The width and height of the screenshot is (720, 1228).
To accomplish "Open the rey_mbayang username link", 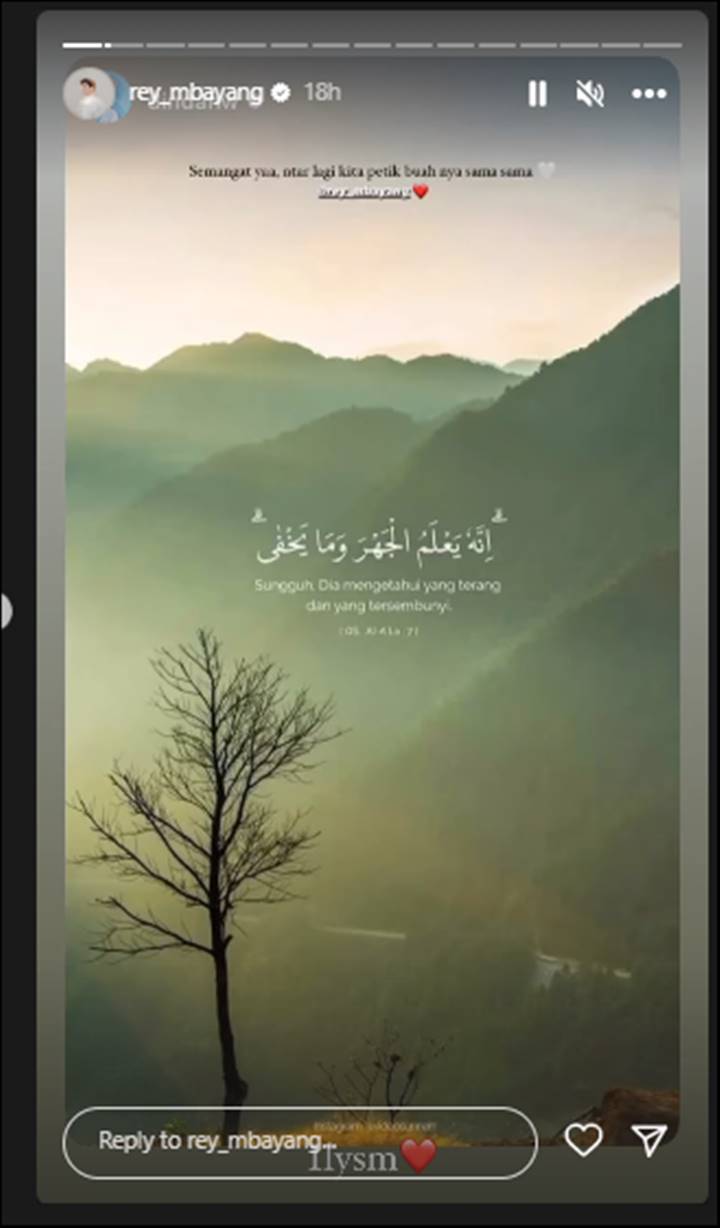I will [196, 92].
